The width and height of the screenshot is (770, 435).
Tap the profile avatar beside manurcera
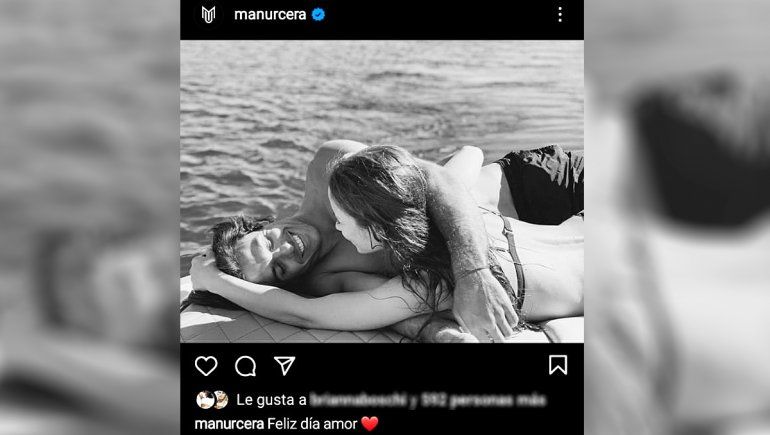pos(208,14)
